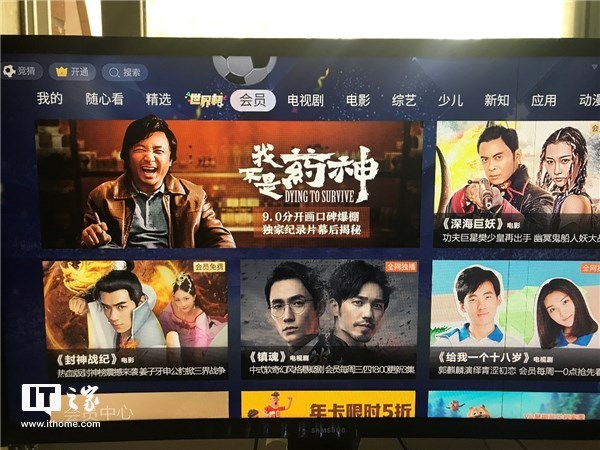Open the 应用 tab
This screenshot has width=600, height=450.
tap(543, 100)
